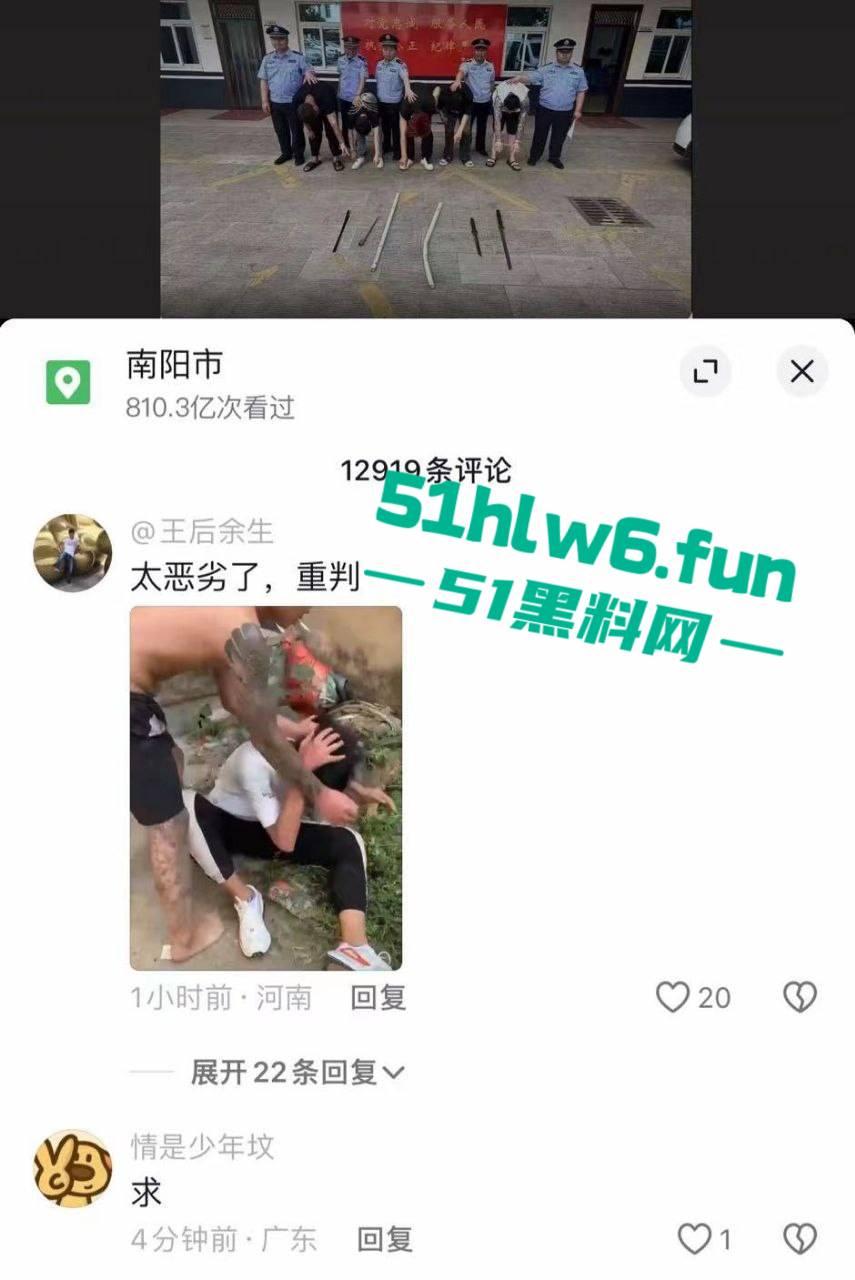The width and height of the screenshot is (855, 1280).
Task: Open the 南阳市 location page
Action: (175, 365)
